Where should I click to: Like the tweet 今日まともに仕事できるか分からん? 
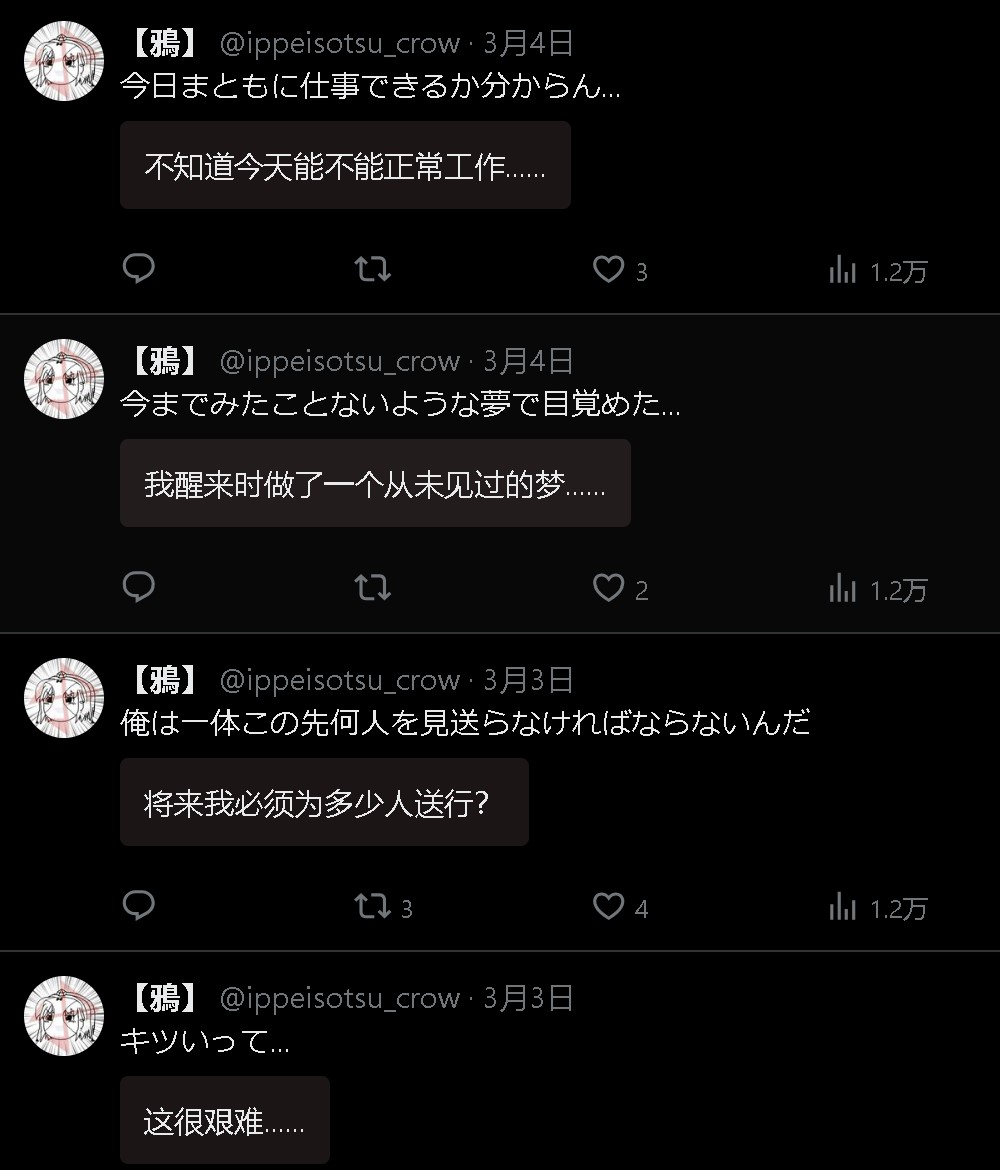(608, 269)
